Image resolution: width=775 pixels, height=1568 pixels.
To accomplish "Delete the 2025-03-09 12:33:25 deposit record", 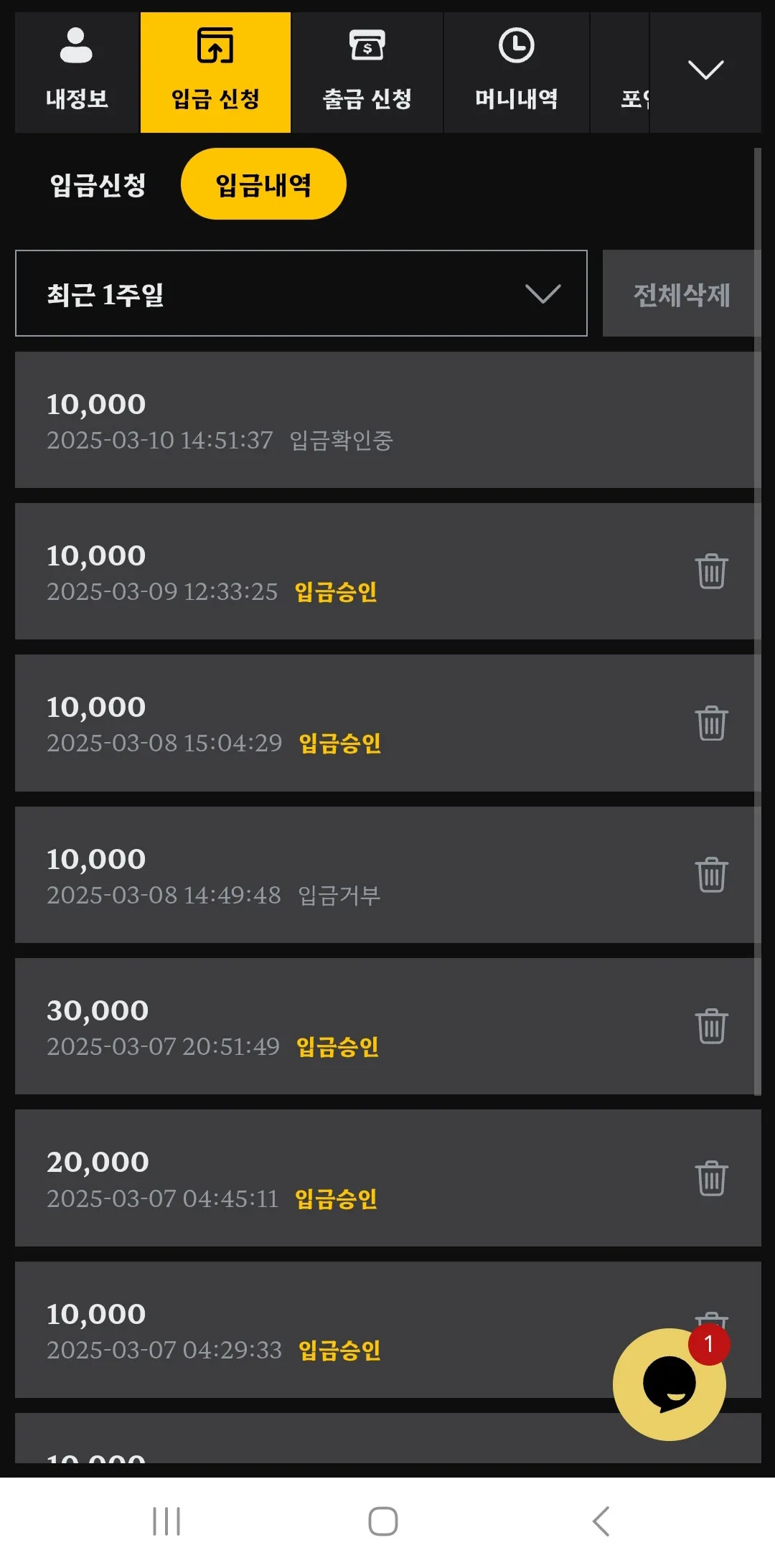I will click(711, 571).
